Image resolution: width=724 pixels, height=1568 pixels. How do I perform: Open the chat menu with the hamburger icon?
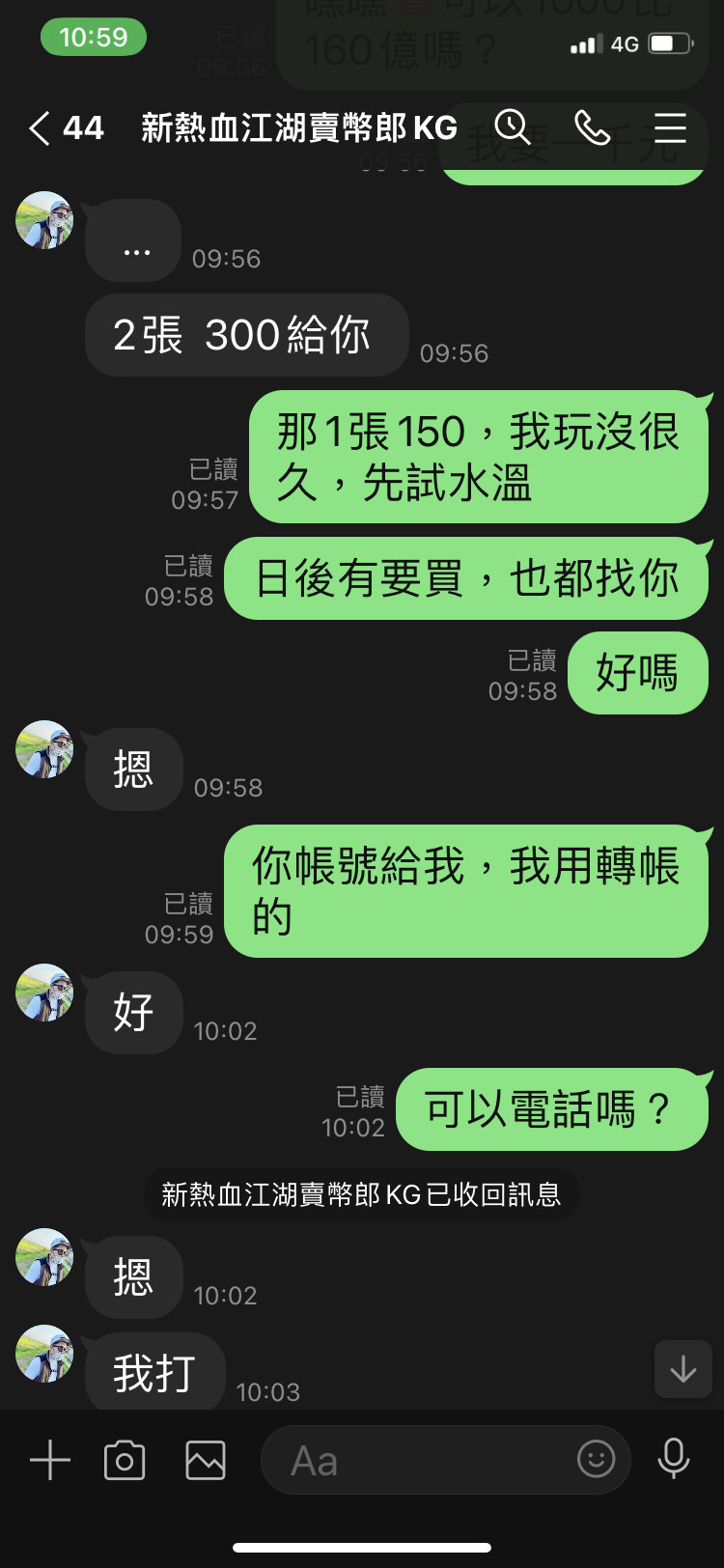669,127
